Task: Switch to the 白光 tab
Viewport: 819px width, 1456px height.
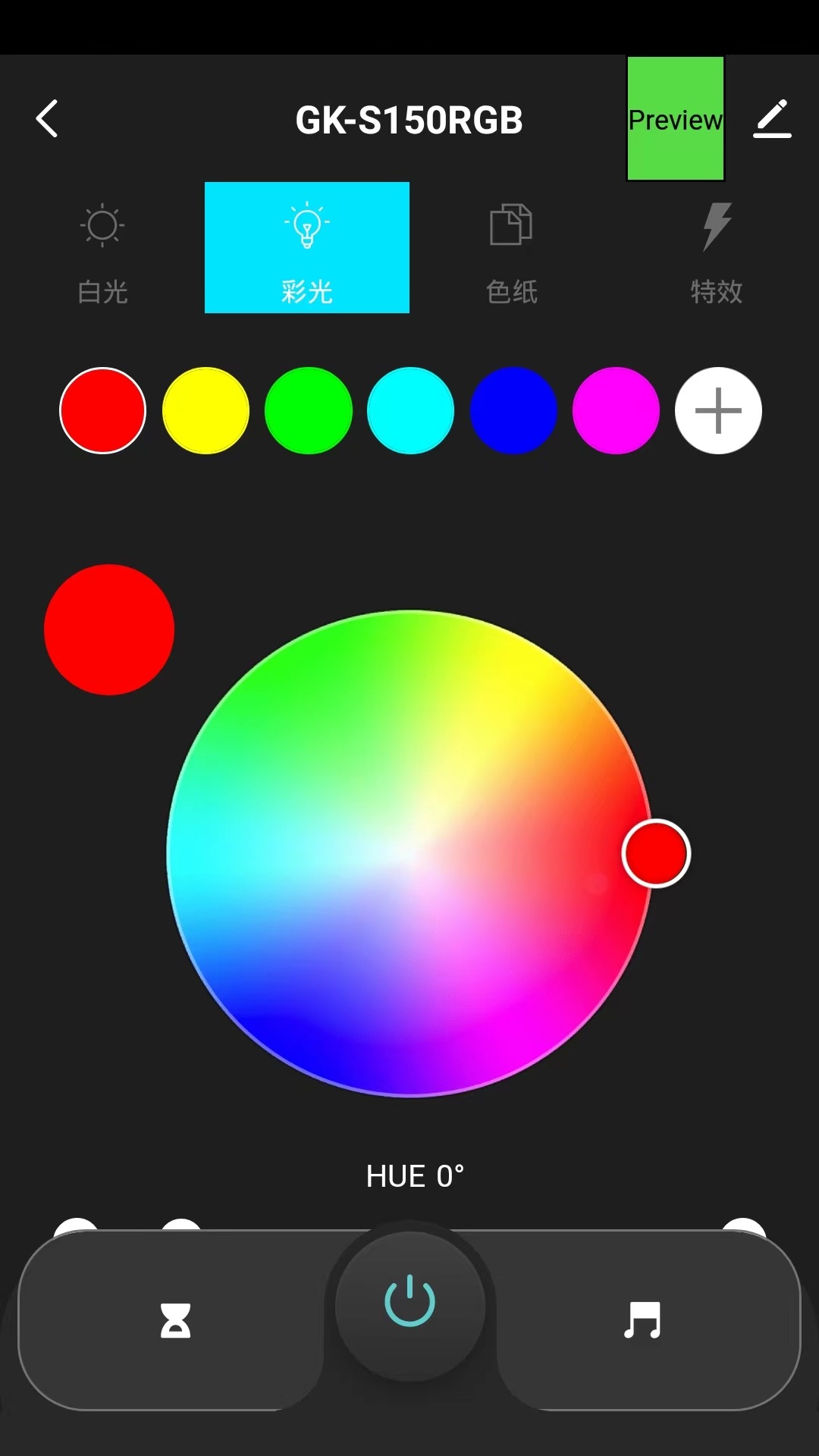Action: [102, 250]
